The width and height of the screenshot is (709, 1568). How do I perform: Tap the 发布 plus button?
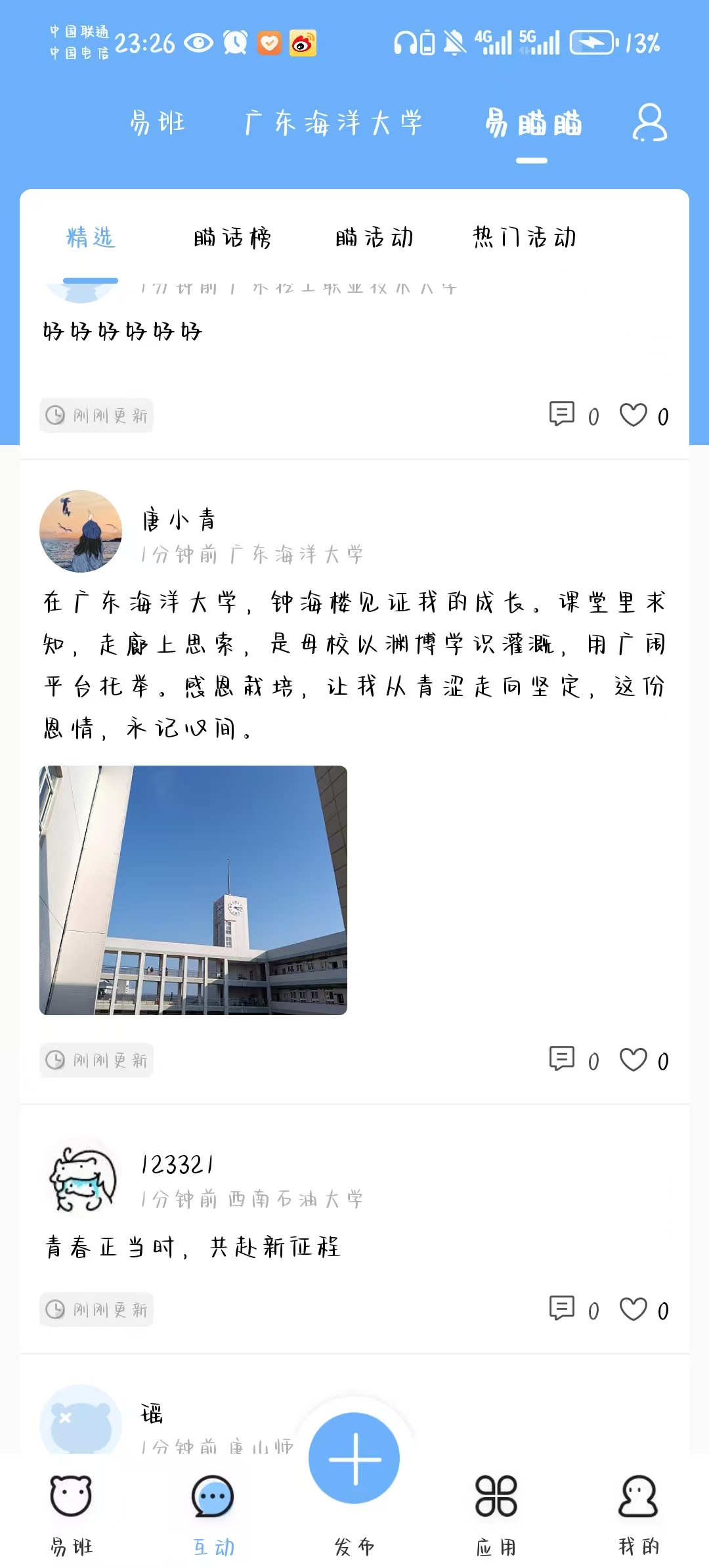(x=354, y=1458)
